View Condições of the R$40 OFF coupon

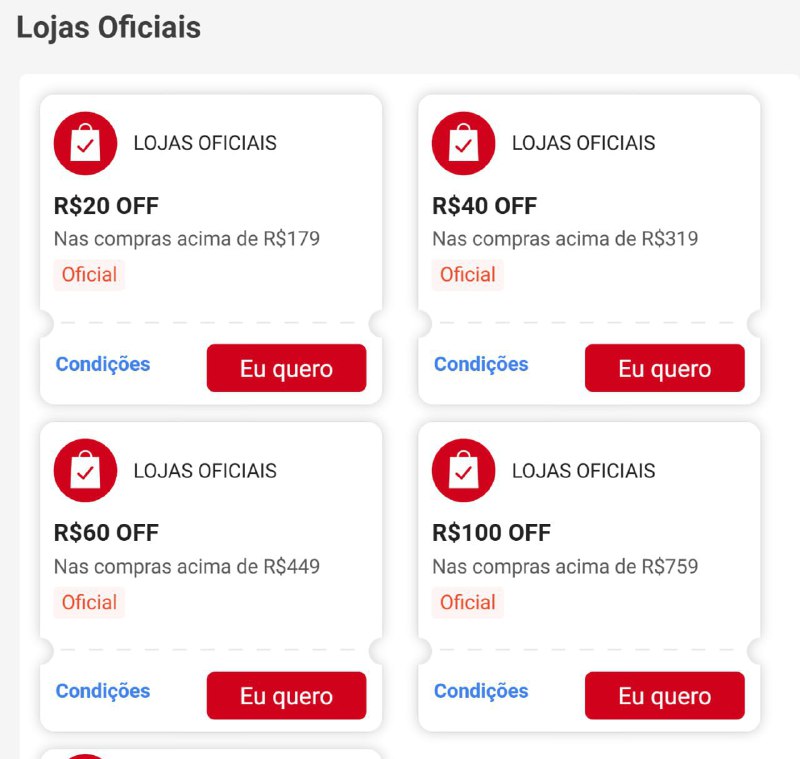[x=481, y=364]
